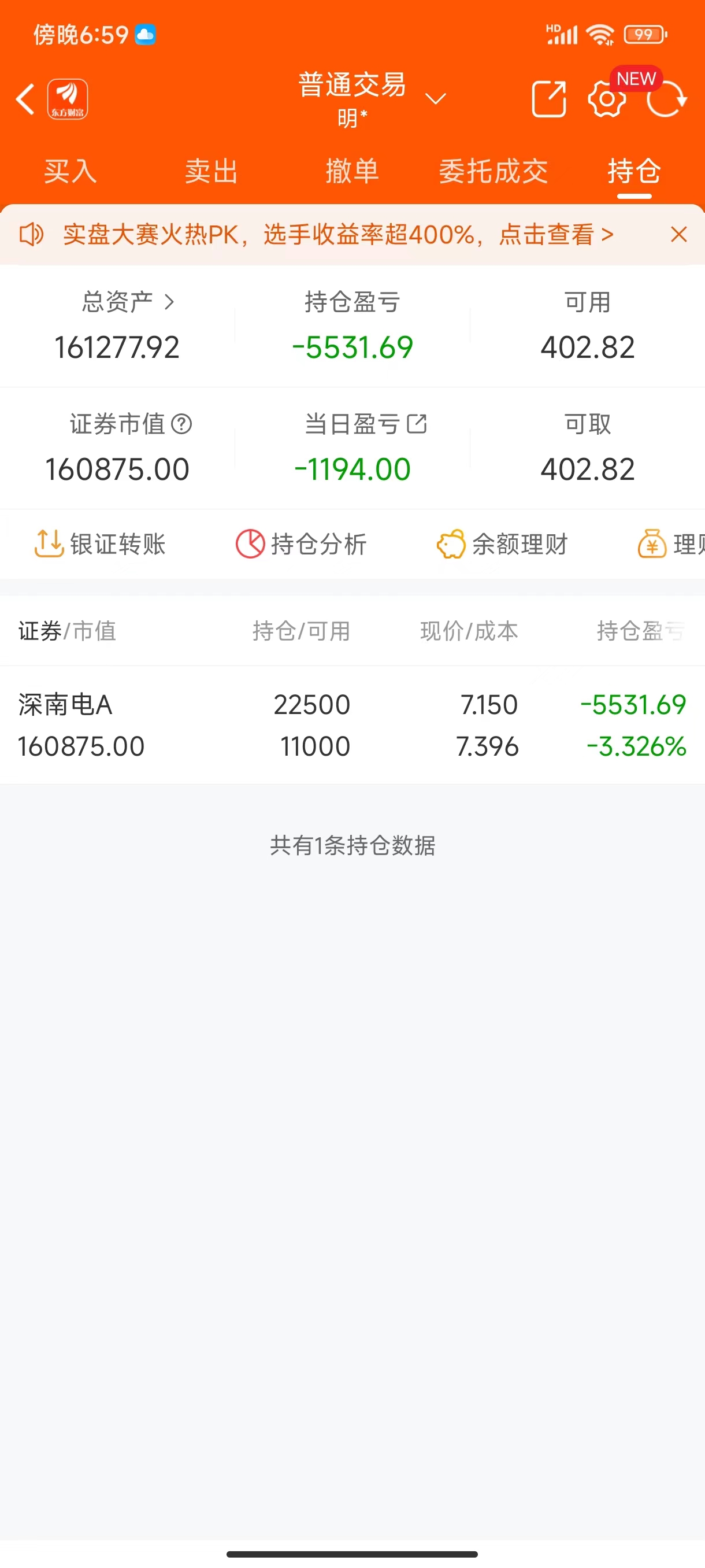Refresh the account data
705x1568 pixels.
click(x=666, y=99)
